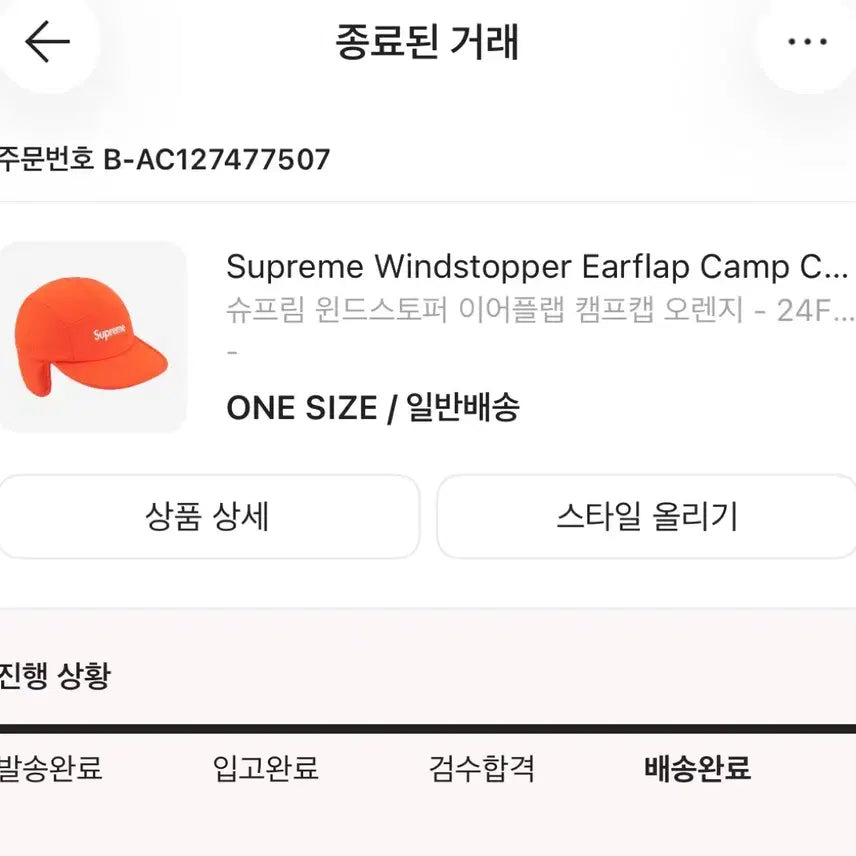Open the Supreme Windstopper cap thumbnail
Viewport: 856px width, 856px height.
tap(93, 337)
